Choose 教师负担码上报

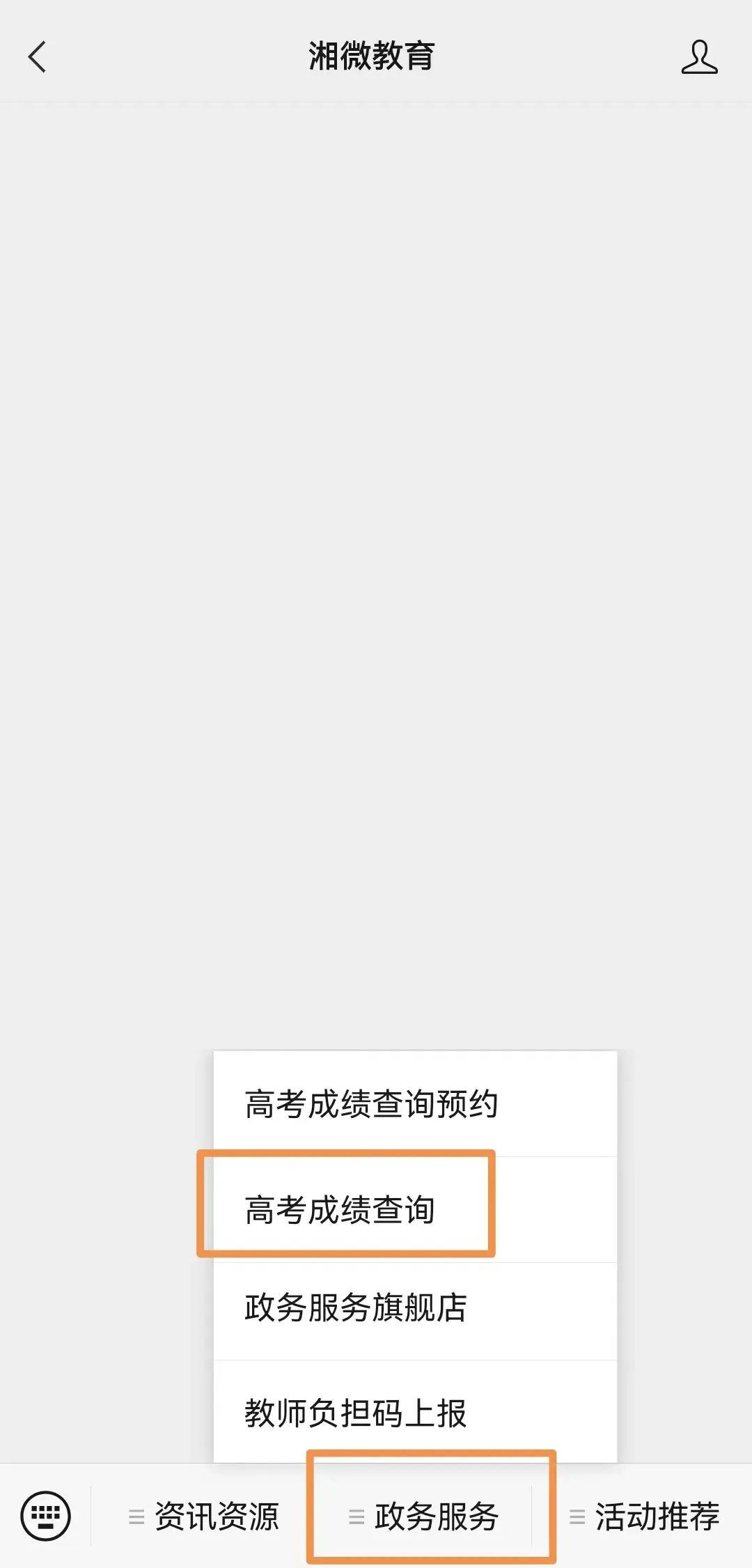pos(415,1412)
